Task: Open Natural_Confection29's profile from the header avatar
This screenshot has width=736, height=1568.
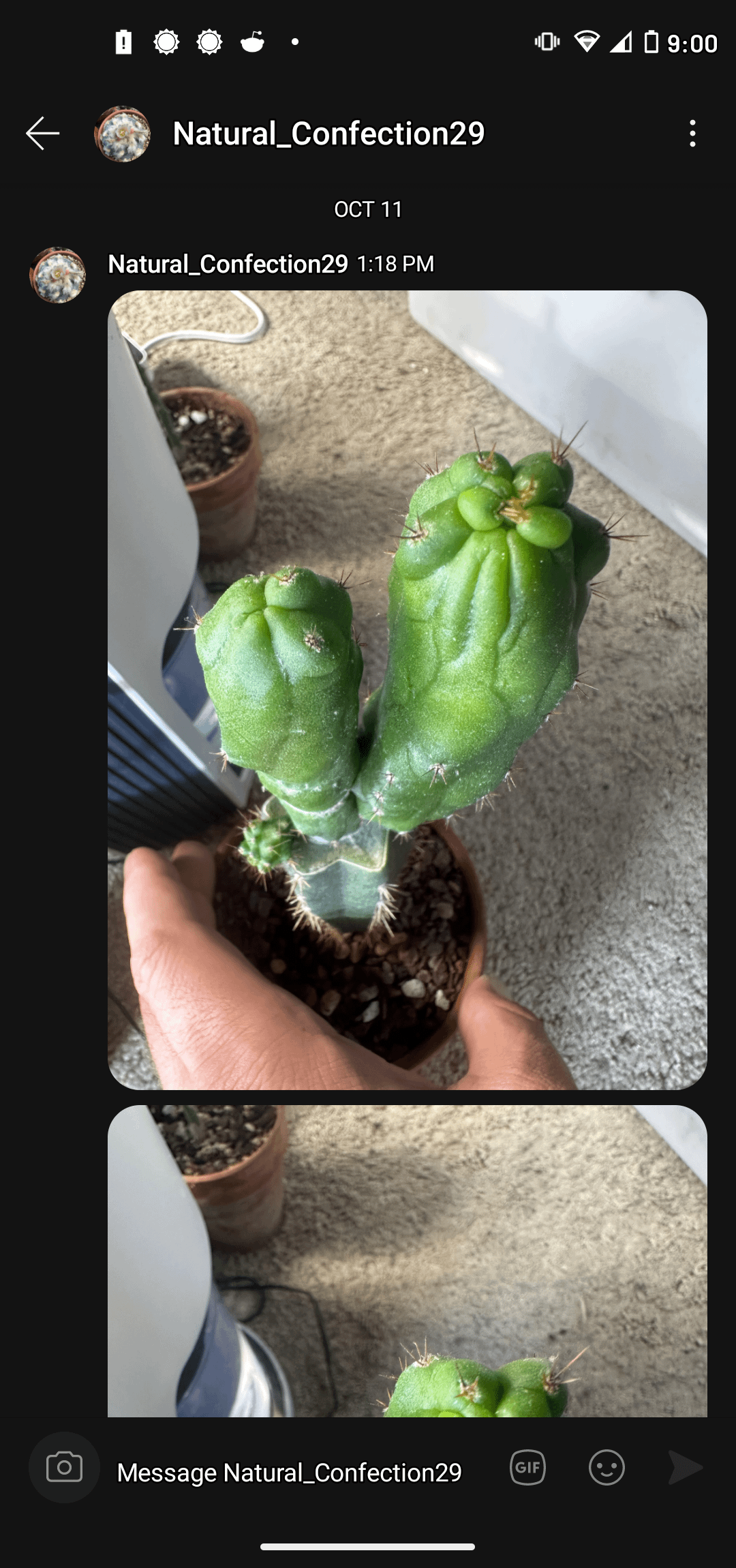Action: point(123,134)
